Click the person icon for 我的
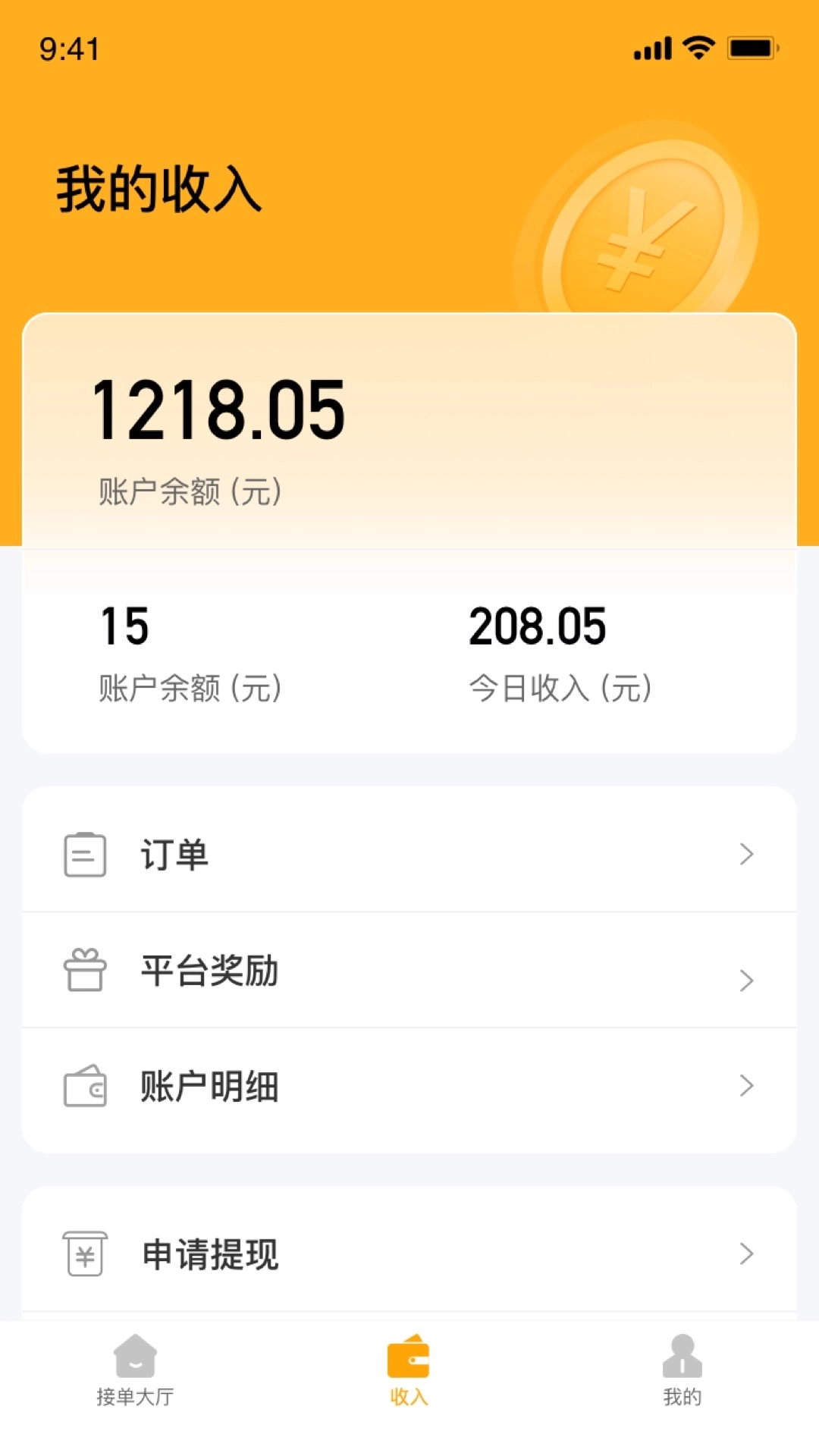 point(682,1357)
